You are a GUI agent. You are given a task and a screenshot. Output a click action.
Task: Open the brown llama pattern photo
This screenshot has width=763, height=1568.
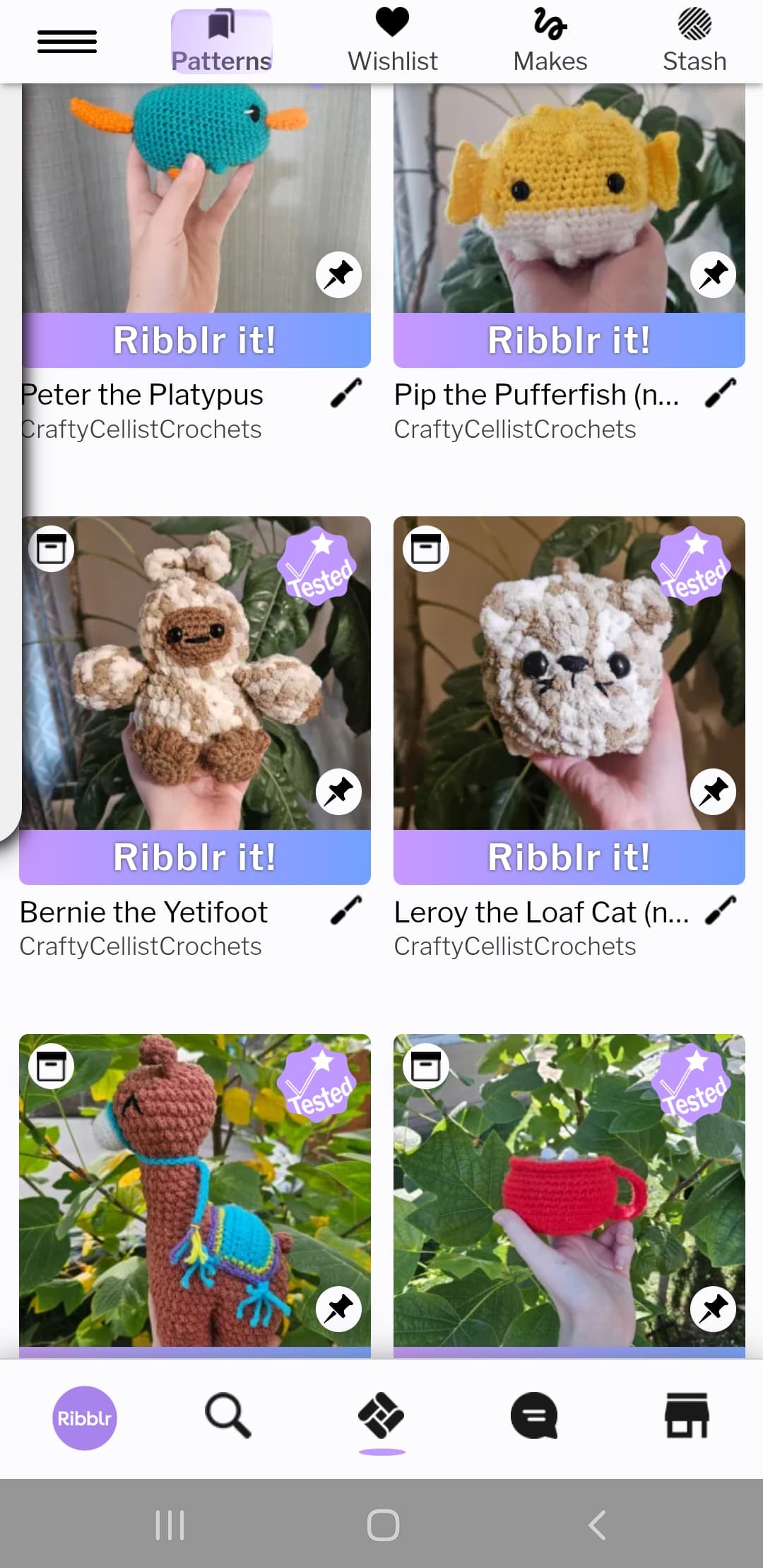pos(177,1194)
